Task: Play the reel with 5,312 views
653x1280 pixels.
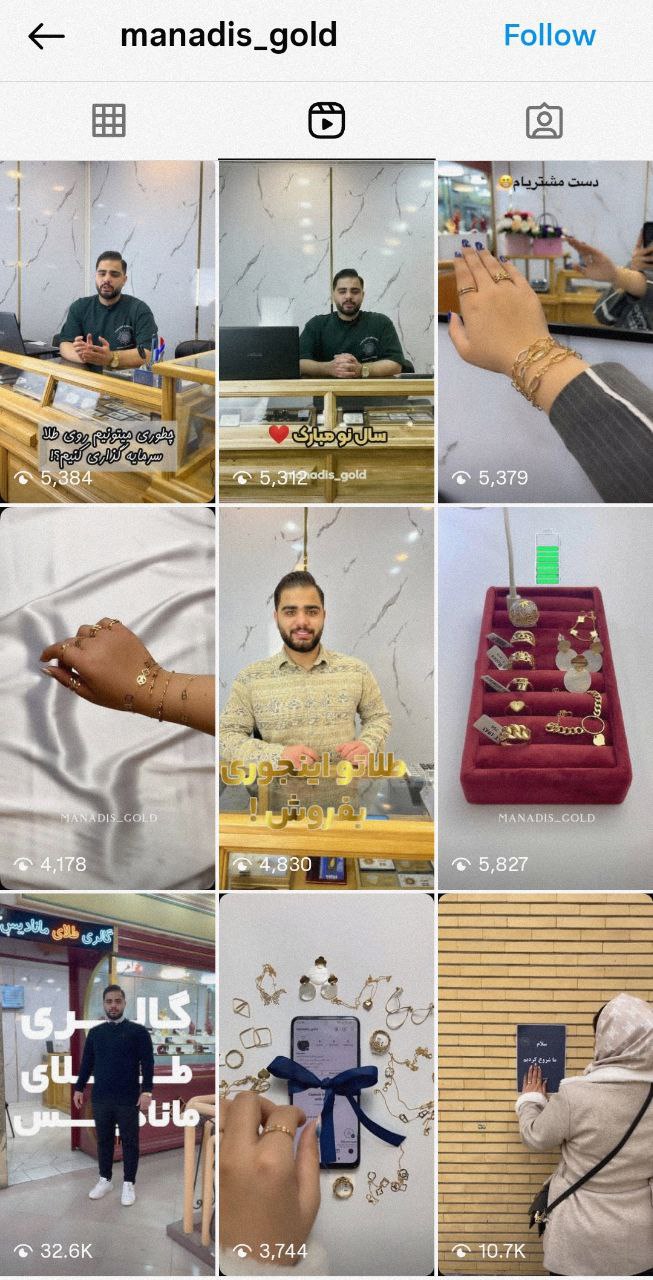Action: coord(326,332)
